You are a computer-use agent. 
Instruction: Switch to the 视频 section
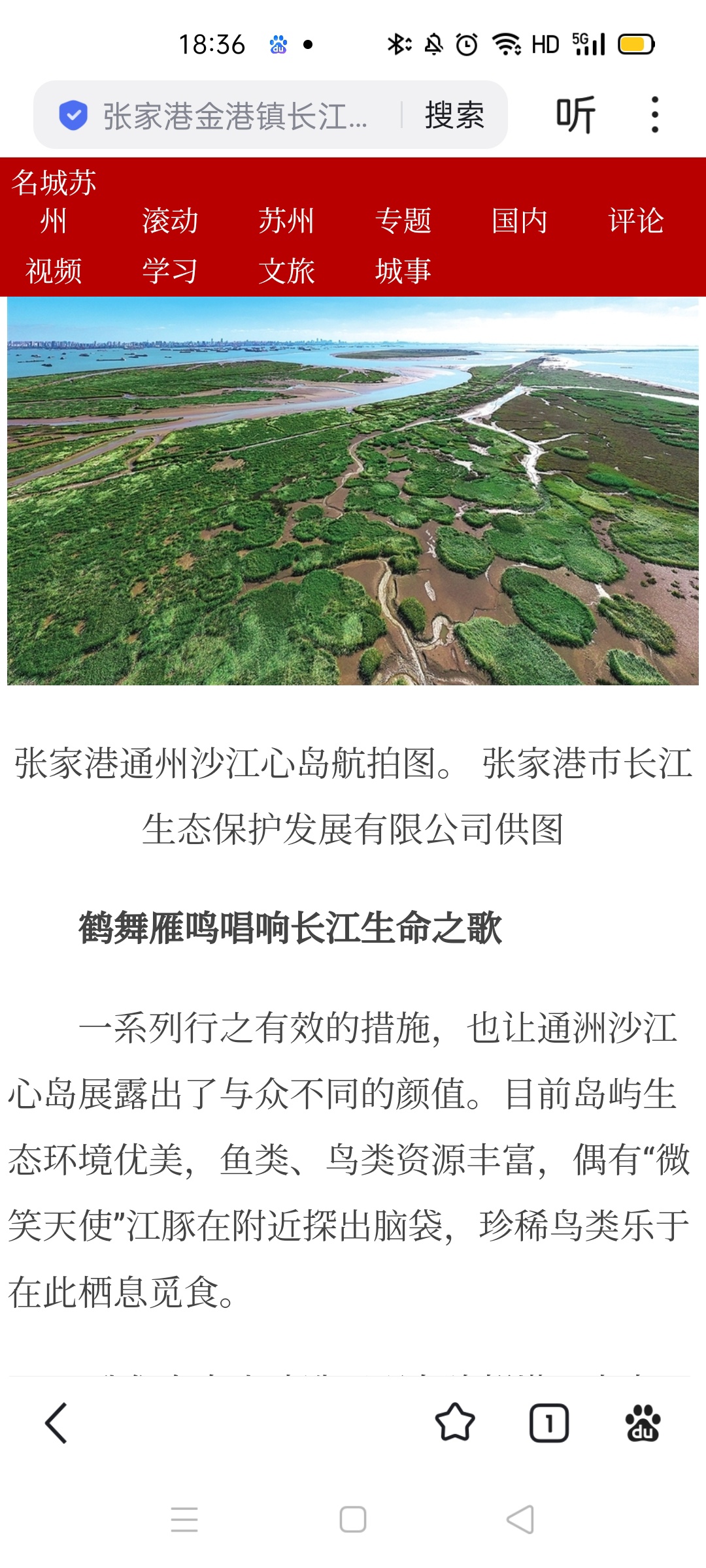pyautogui.click(x=54, y=270)
